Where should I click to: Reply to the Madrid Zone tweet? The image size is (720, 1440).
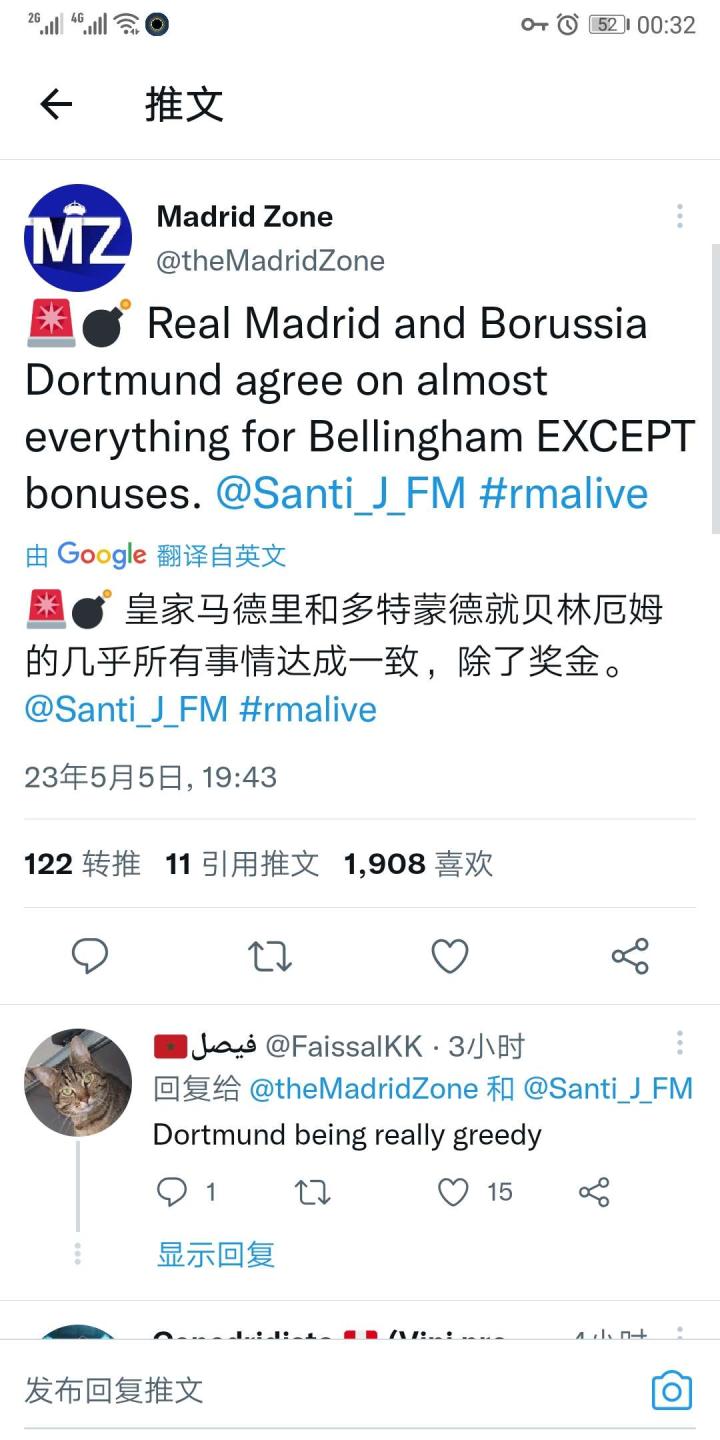pyautogui.click(x=90, y=956)
